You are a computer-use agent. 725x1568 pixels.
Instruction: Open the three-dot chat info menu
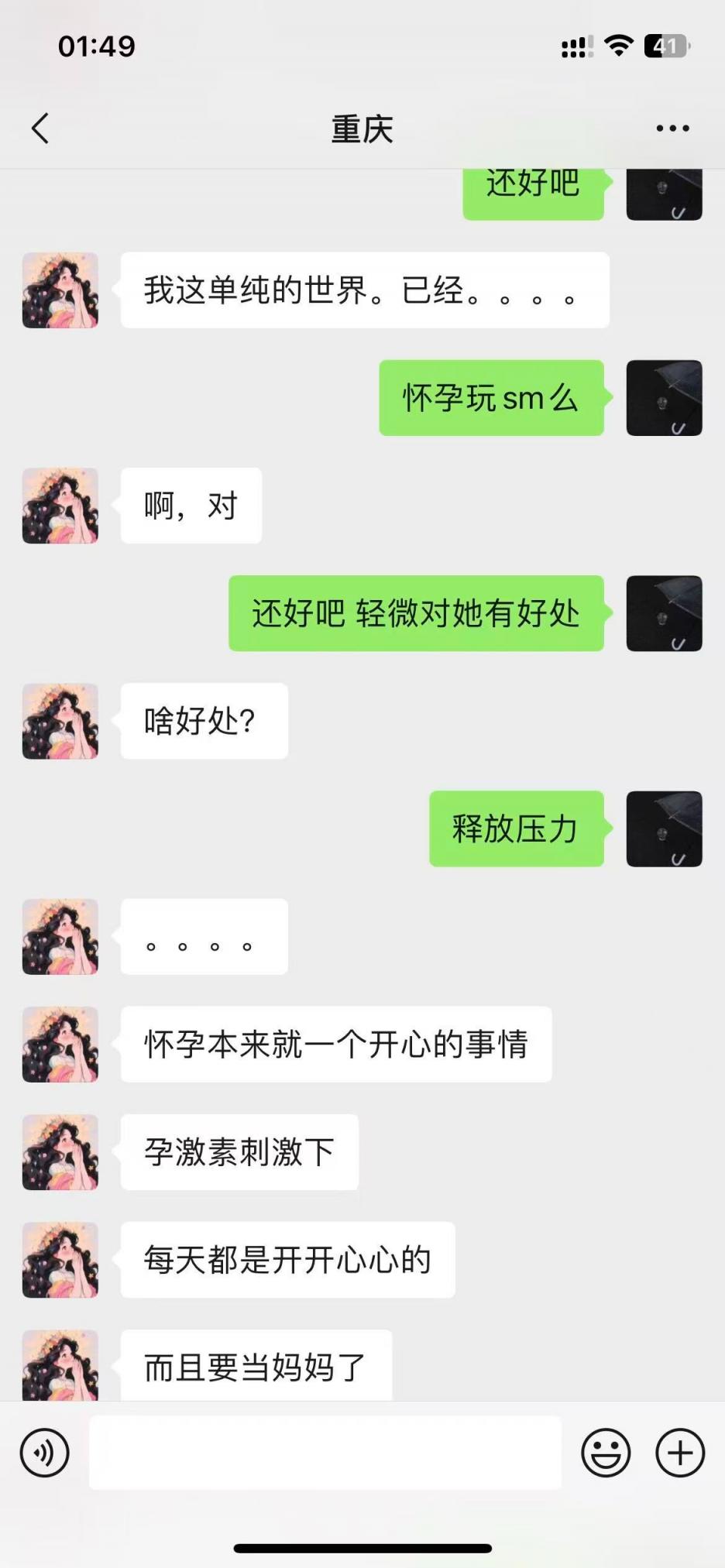click(x=672, y=129)
